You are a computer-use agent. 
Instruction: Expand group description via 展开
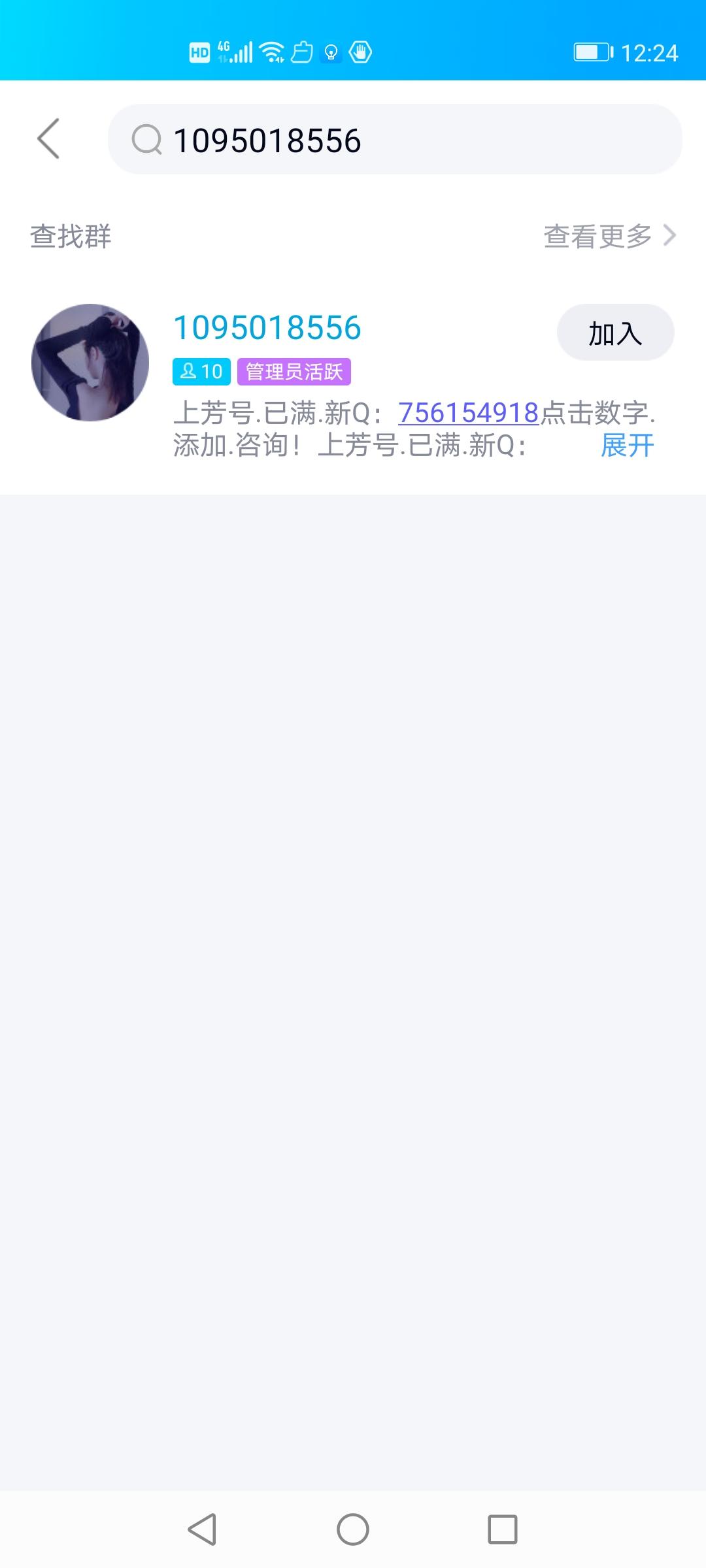click(627, 444)
